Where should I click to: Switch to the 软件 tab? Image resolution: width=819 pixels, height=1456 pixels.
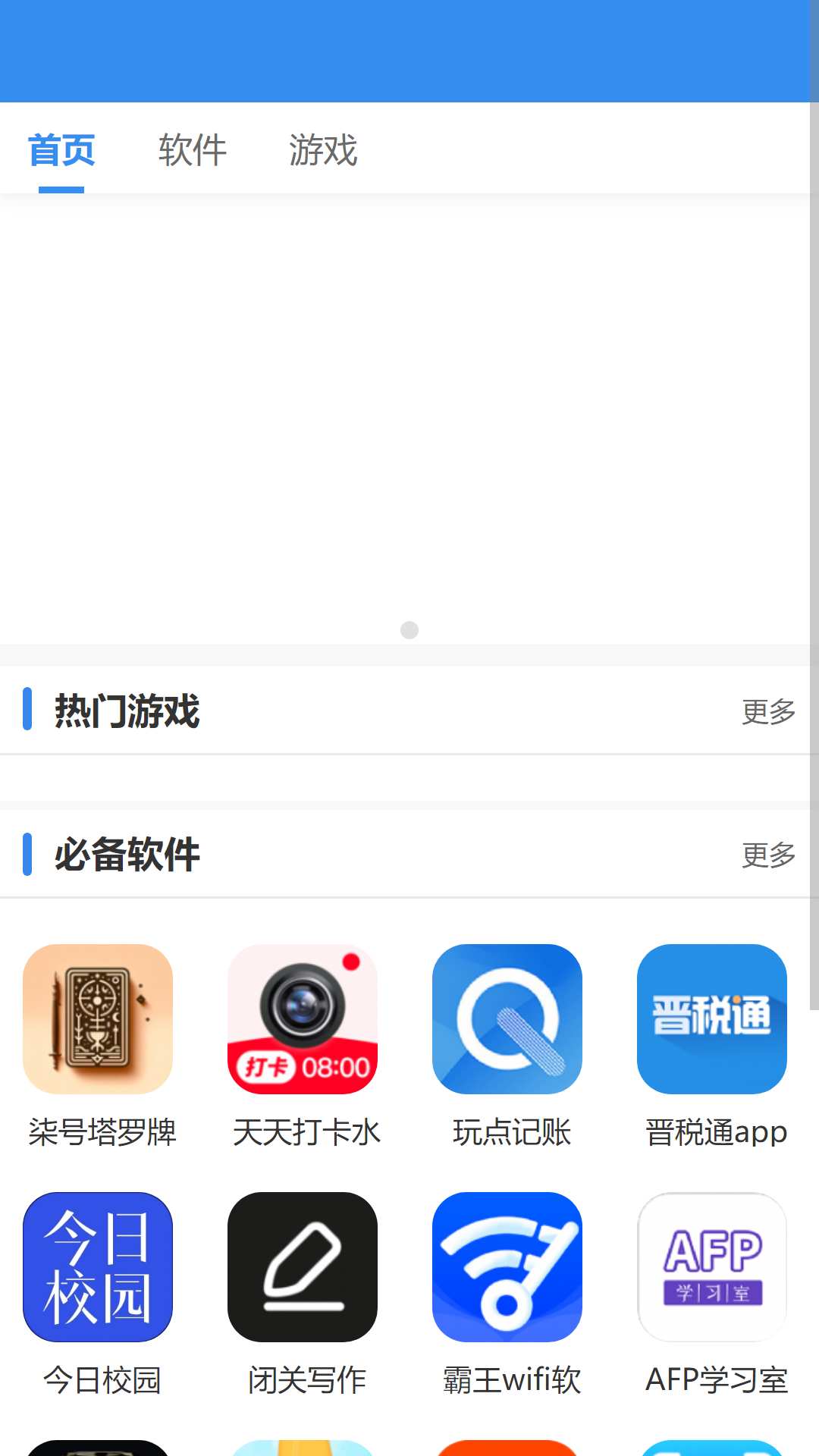[192, 149]
